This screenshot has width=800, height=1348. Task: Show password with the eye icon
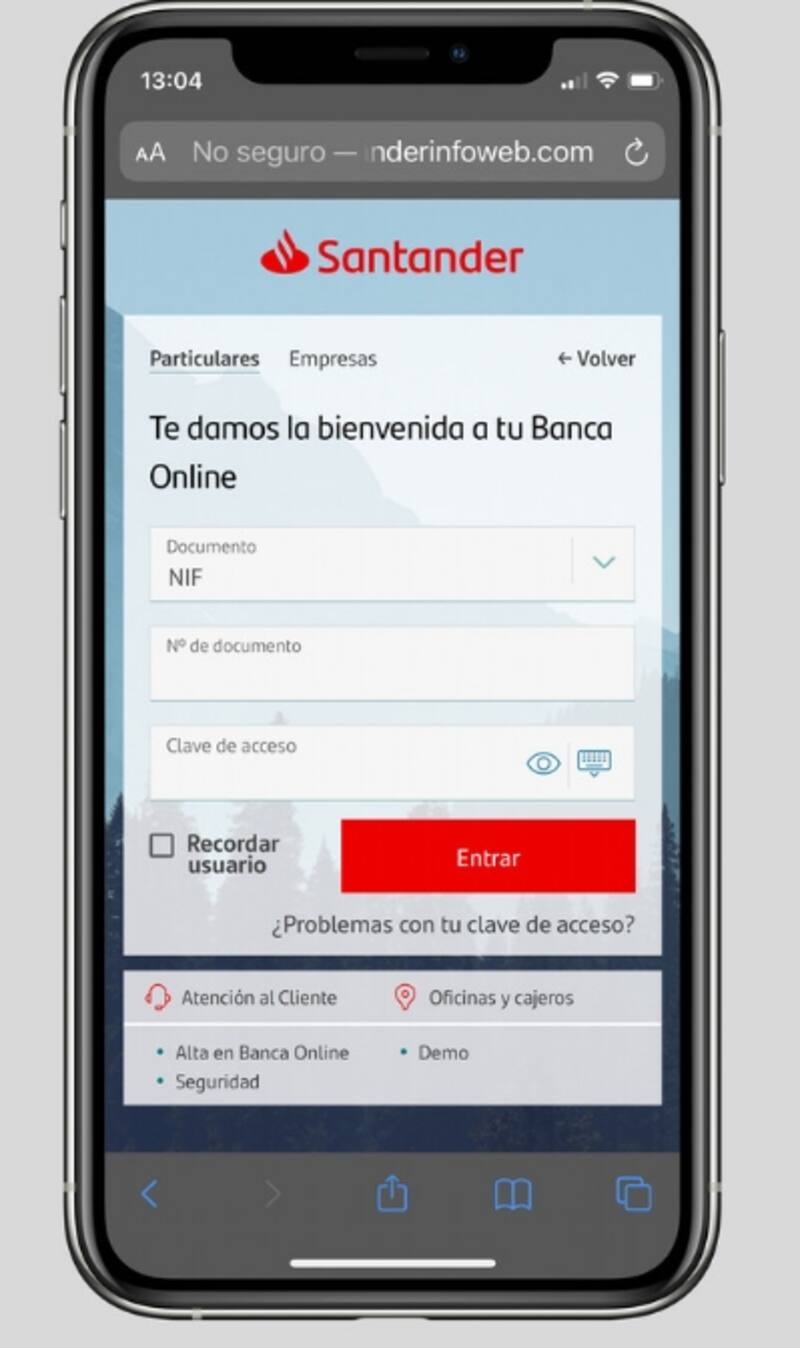click(x=543, y=764)
